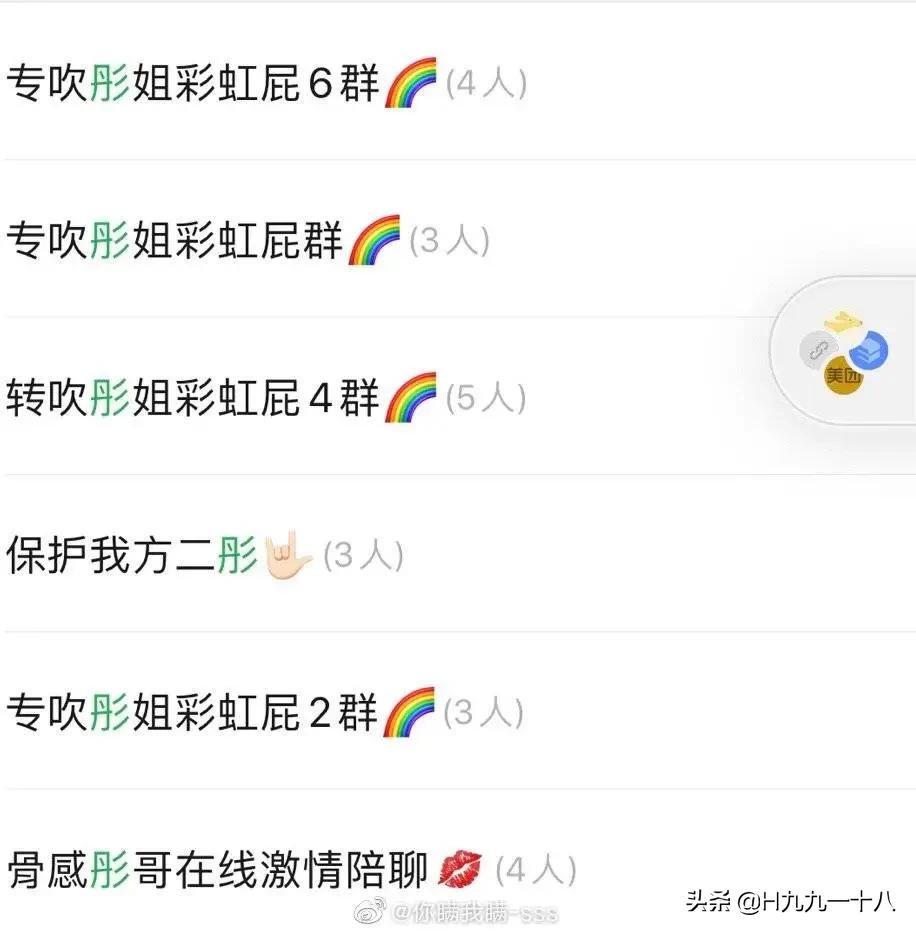Image resolution: width=916 pixels, height=934 pixels.
Task: Open the group 专吹彤姐彩虹屁群
Action: point(180,240)
